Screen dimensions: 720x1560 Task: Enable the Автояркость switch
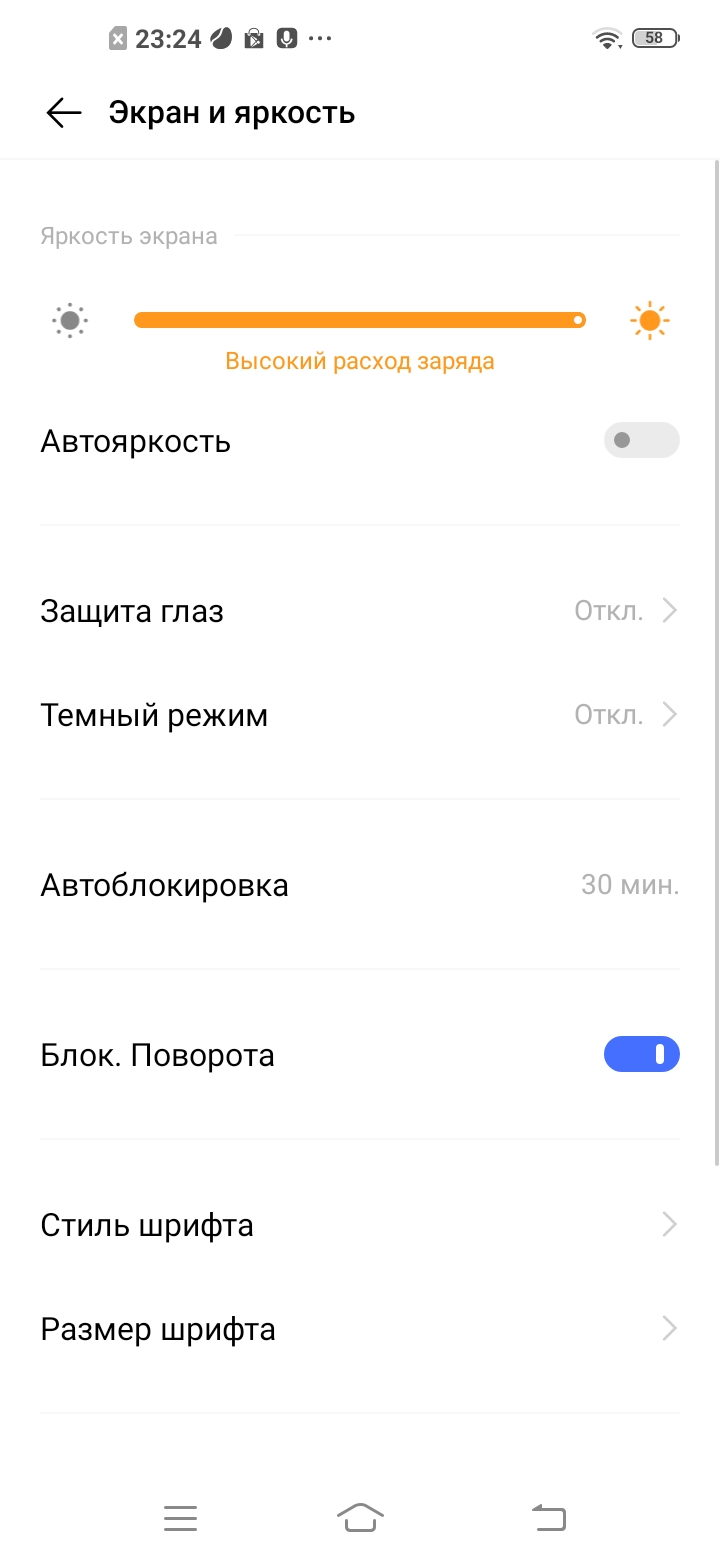[x=641, y=441]
